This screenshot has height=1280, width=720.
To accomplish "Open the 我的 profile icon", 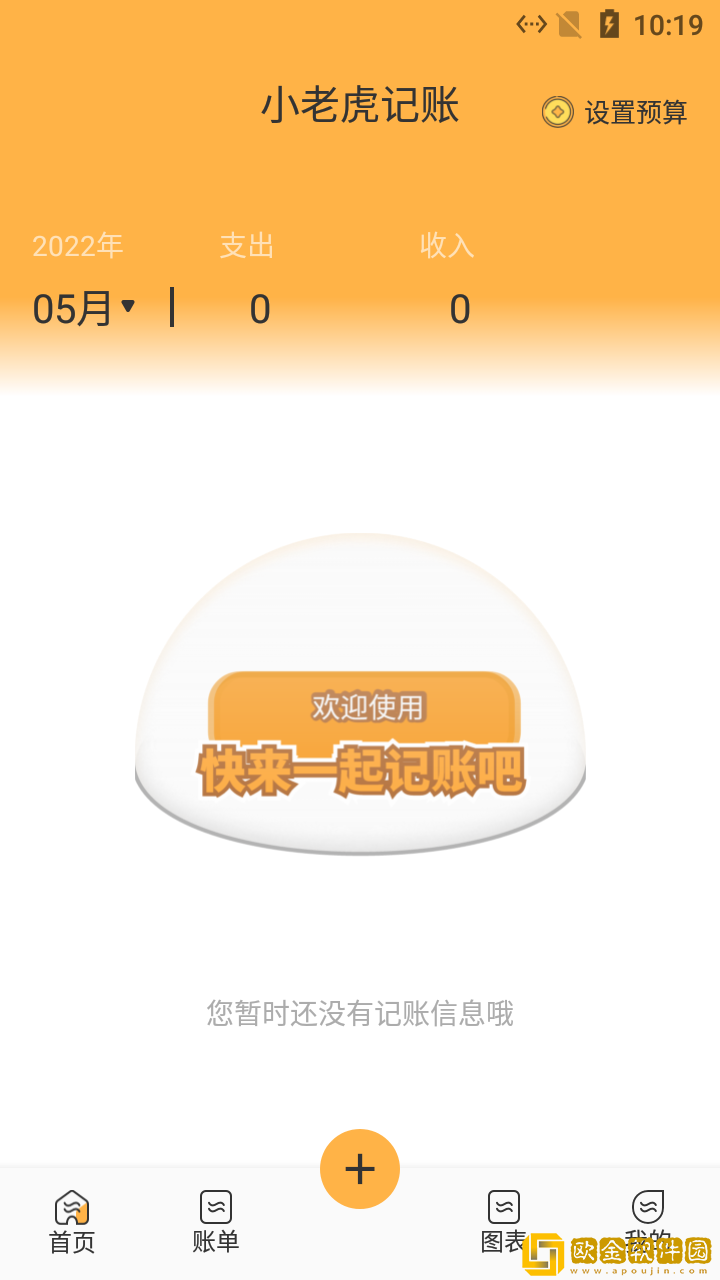I will point(648,1207).
